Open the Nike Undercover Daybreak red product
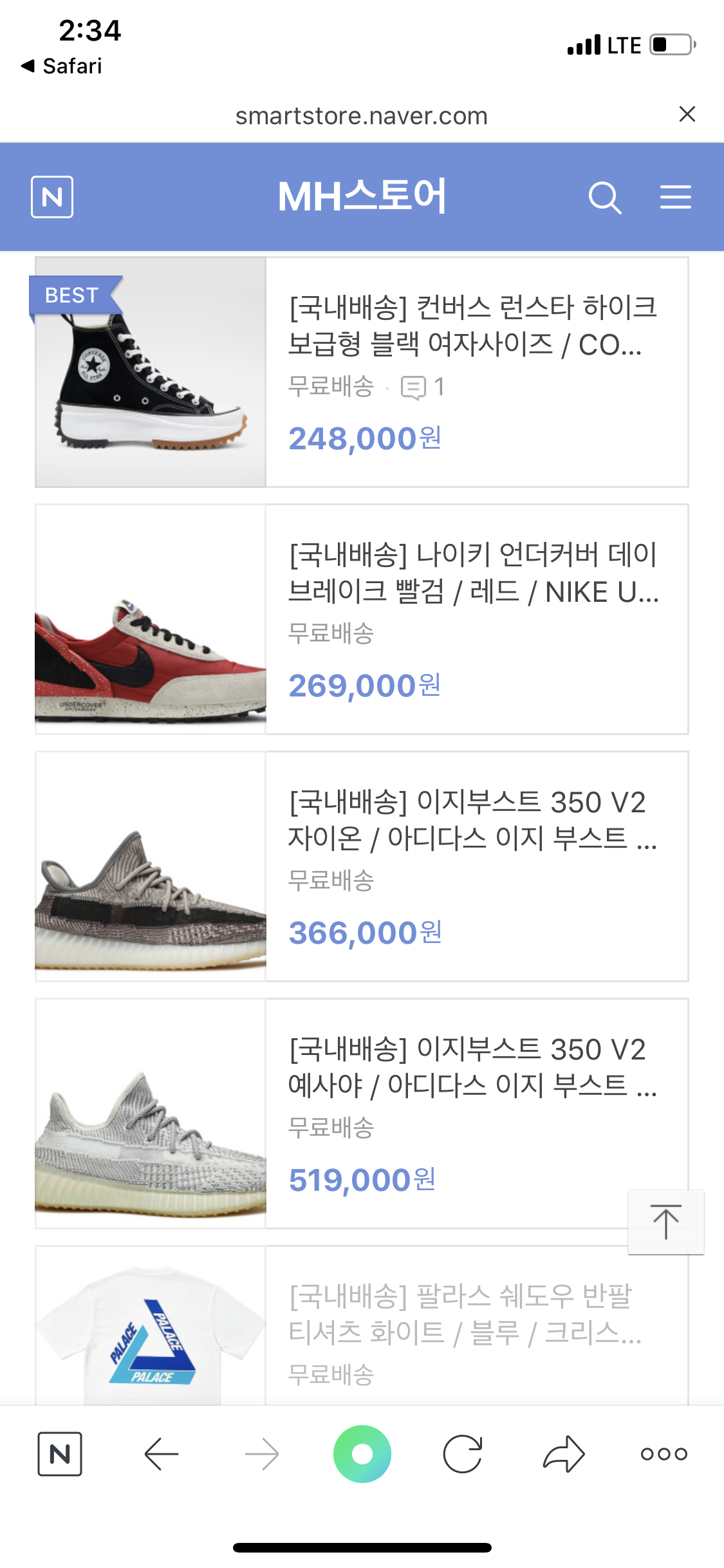Viewport: 724px width, 1568px height. pos(472,573)
